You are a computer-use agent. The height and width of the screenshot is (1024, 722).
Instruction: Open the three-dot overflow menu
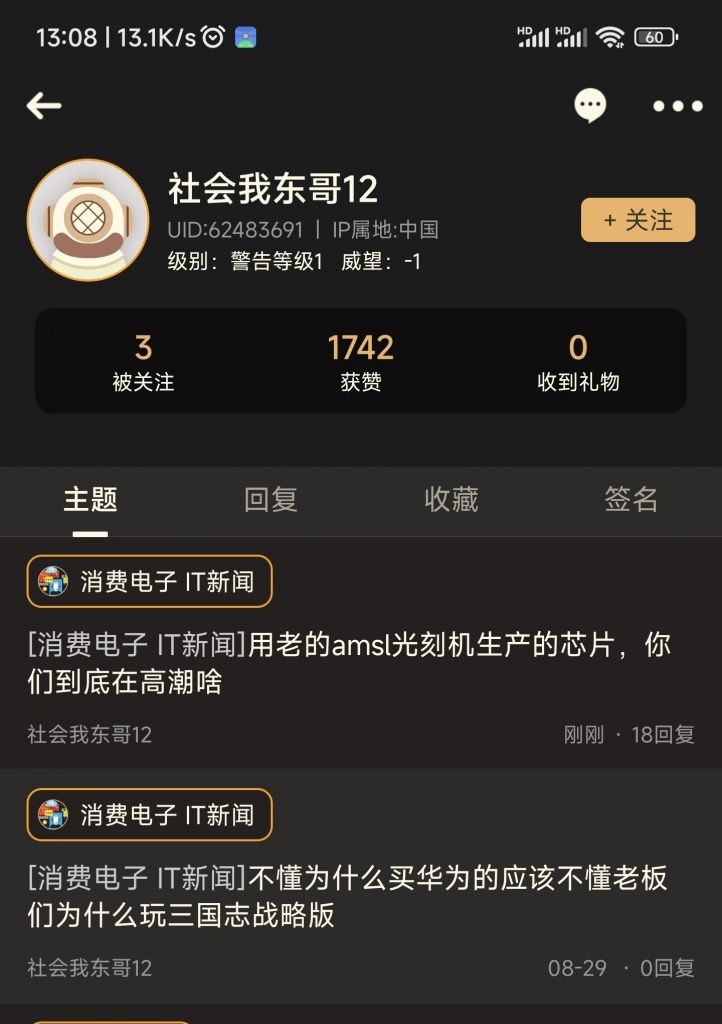tap(676, 105)
